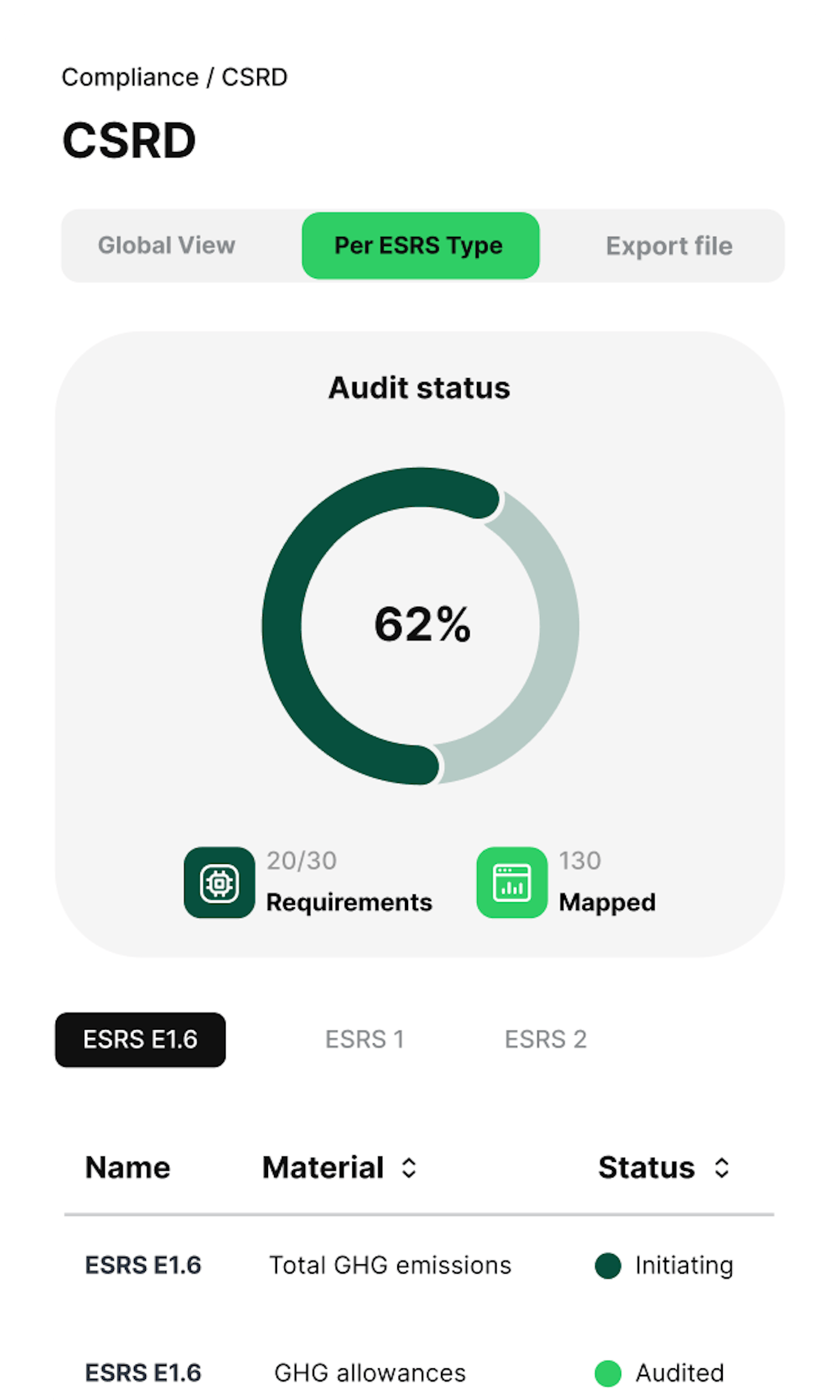Select the Per ESRS Type tab
Screen dimensions: 840x1400
420,246
